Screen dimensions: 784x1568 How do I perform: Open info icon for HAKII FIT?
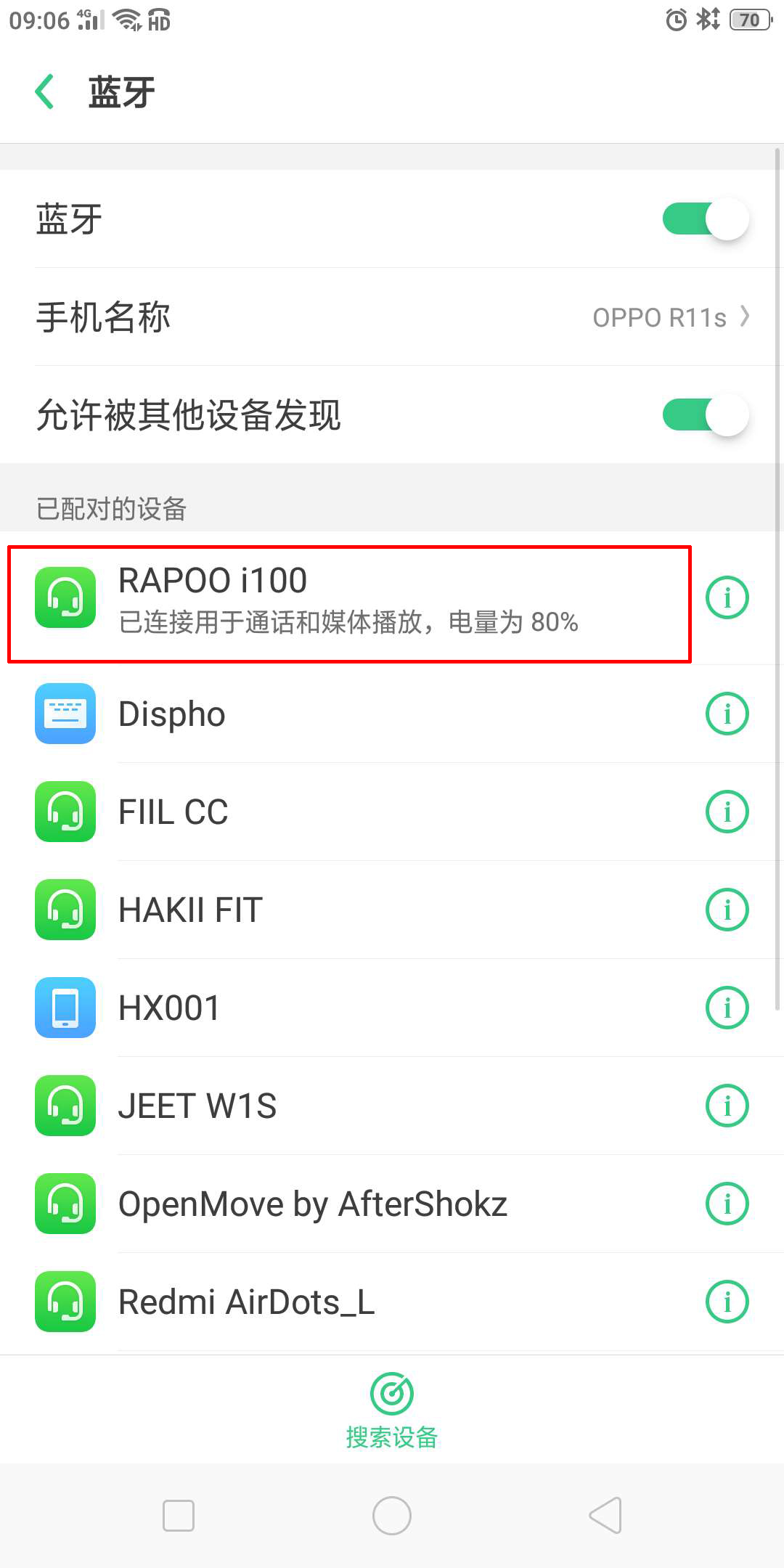click(x=727, y=910)
